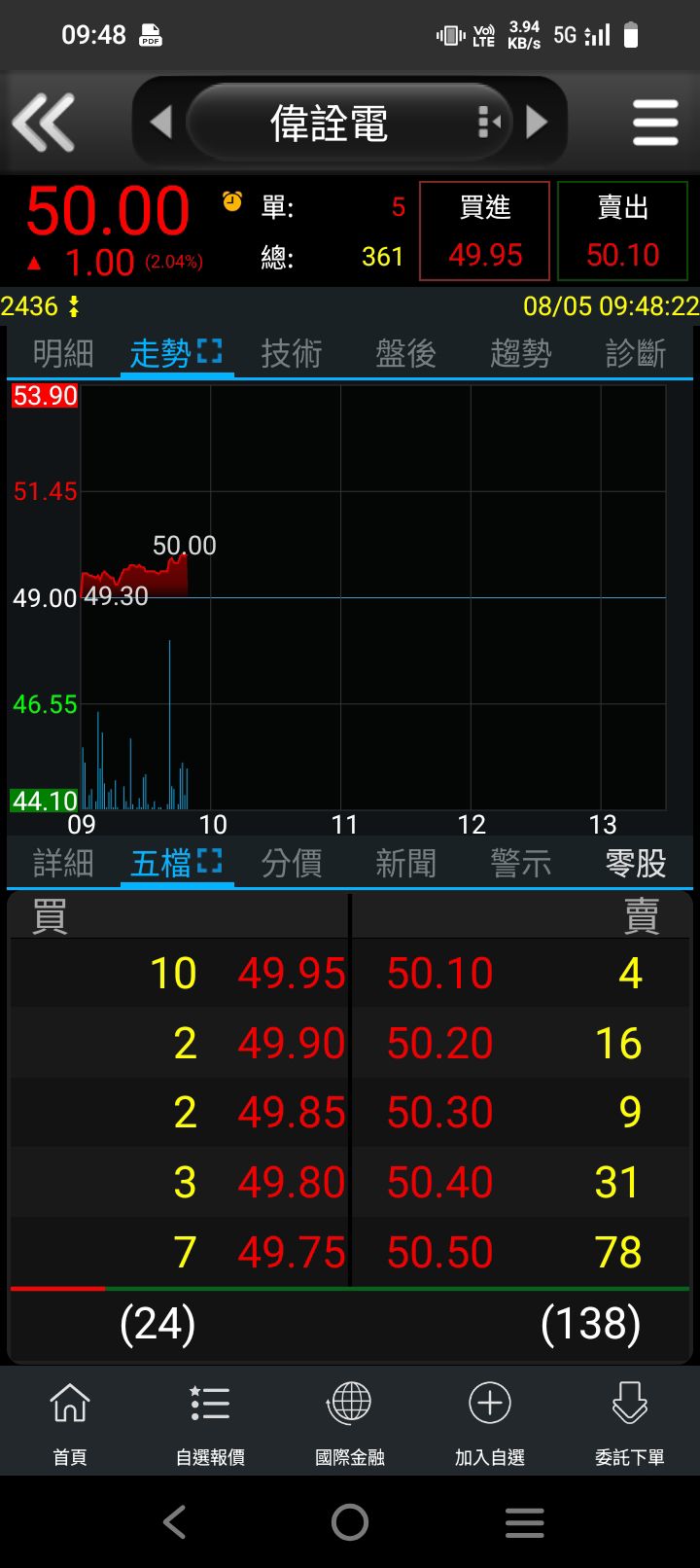Switch to the next stock

click(537, 123)
